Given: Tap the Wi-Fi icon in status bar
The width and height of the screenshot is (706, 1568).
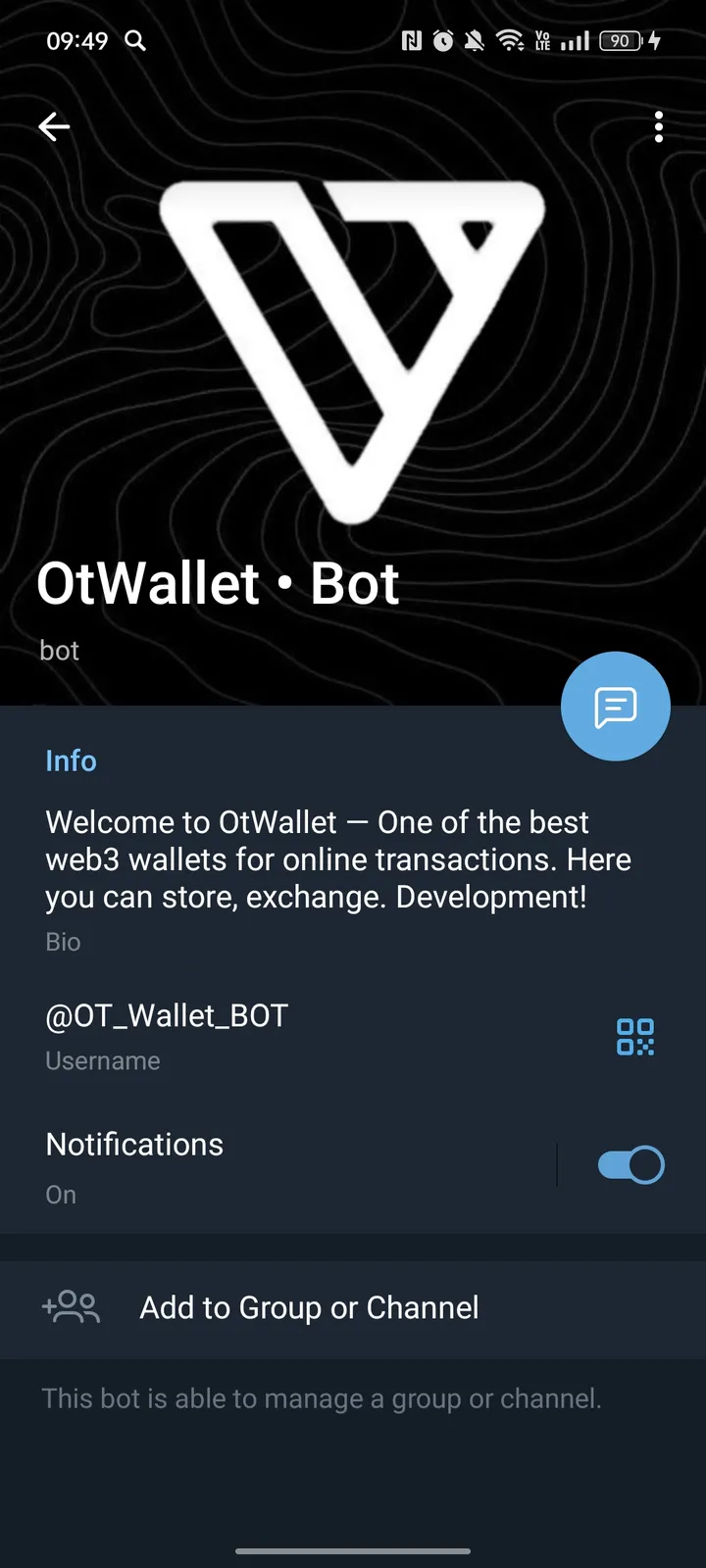Looking at the screenshot, I should [509, 41].
